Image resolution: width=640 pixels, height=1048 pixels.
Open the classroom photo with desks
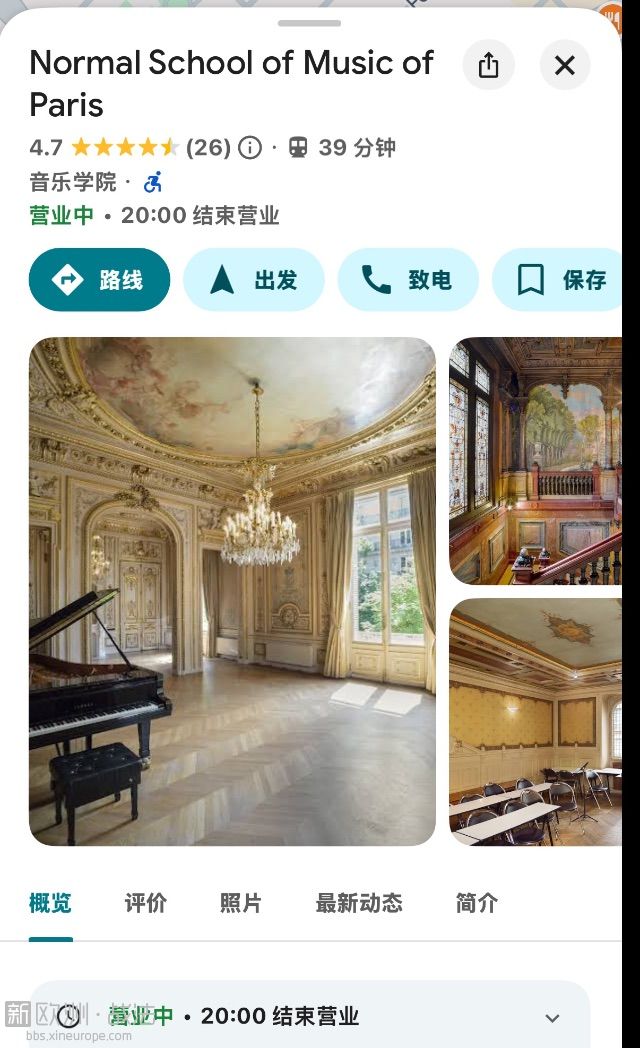coord(535,721)
